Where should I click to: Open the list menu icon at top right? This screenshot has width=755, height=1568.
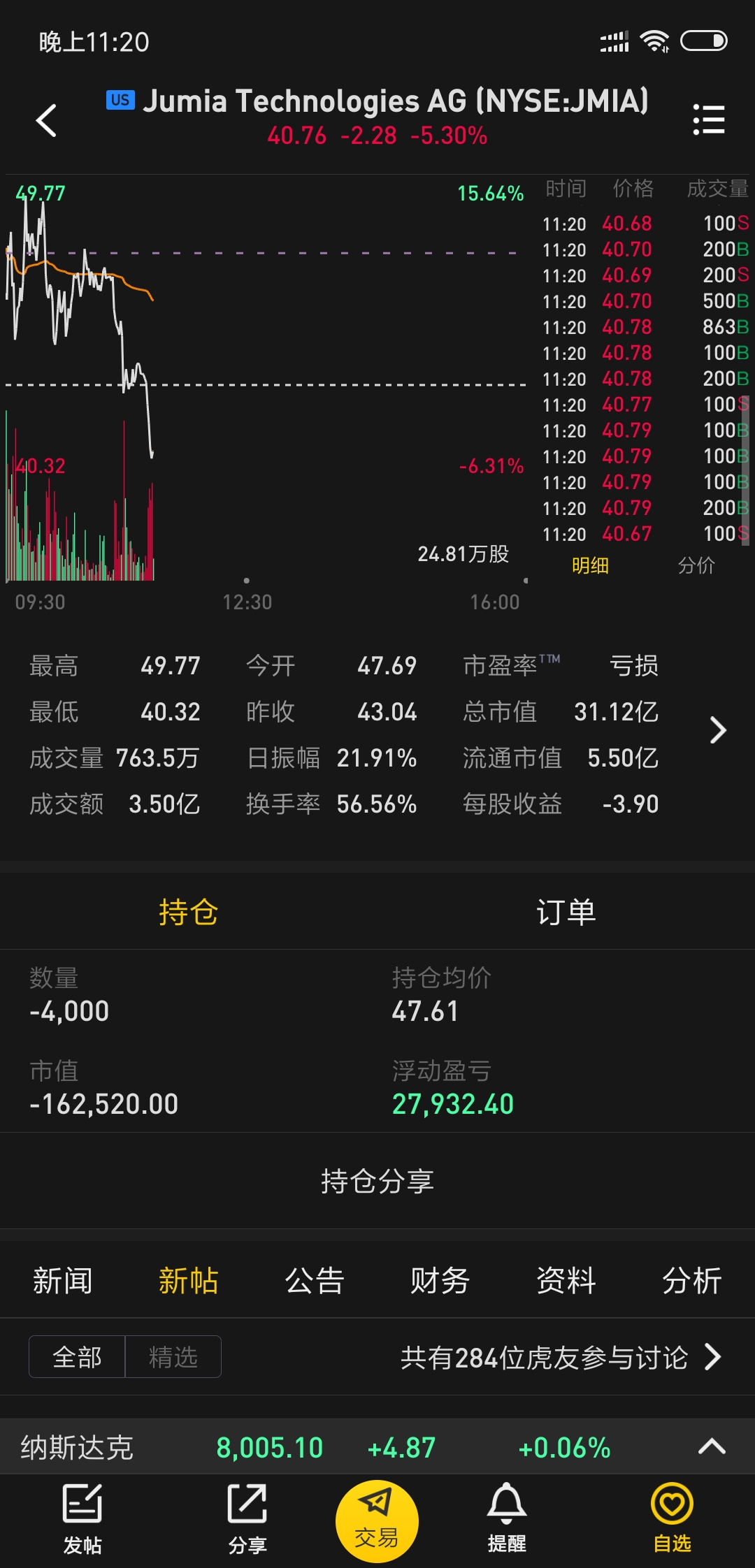708,119
